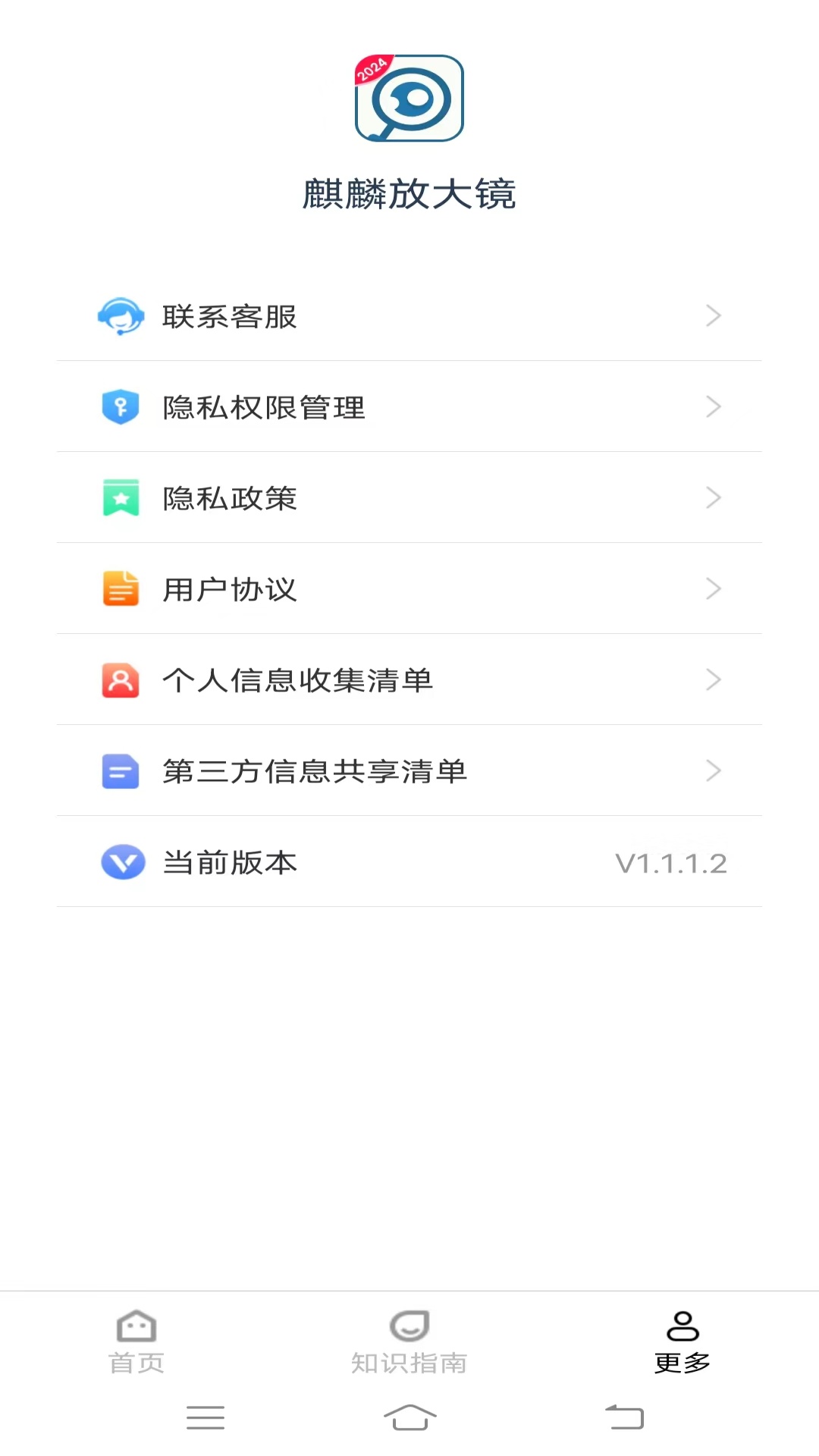Open 个人信息收集清单
Viewport: 819px width, 1456px height.
[409, 680]
